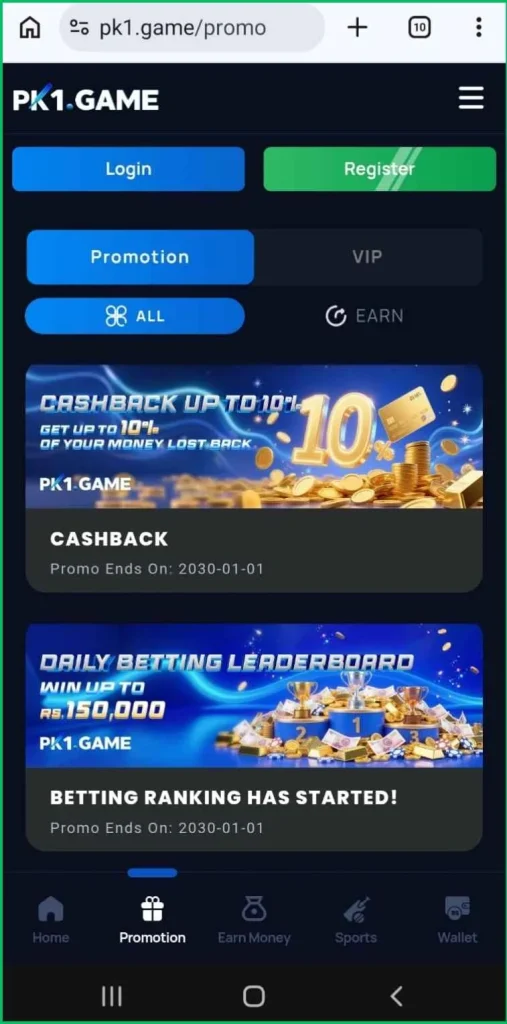Tap the browser home icon
Screen dimensions: 507x1024
[30, 27]
